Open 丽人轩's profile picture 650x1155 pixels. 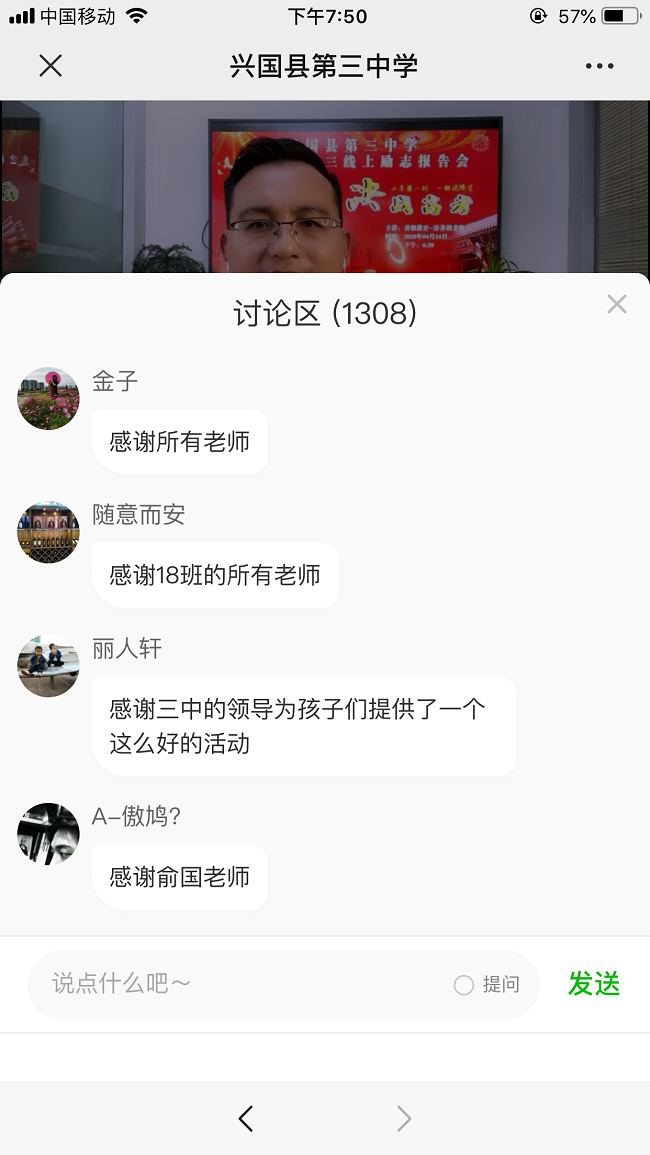(48, 667)
